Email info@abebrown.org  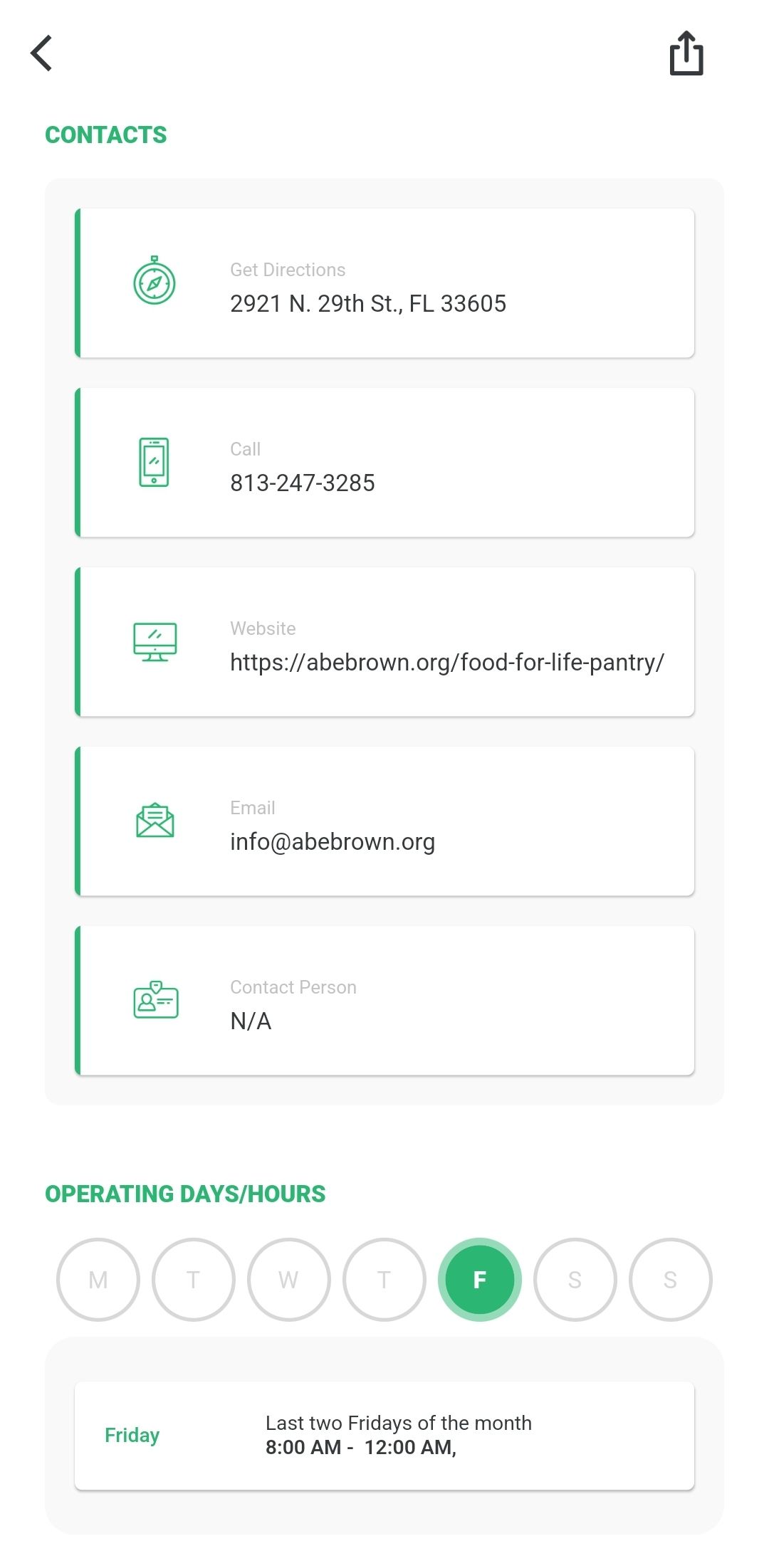coord(384,821)
